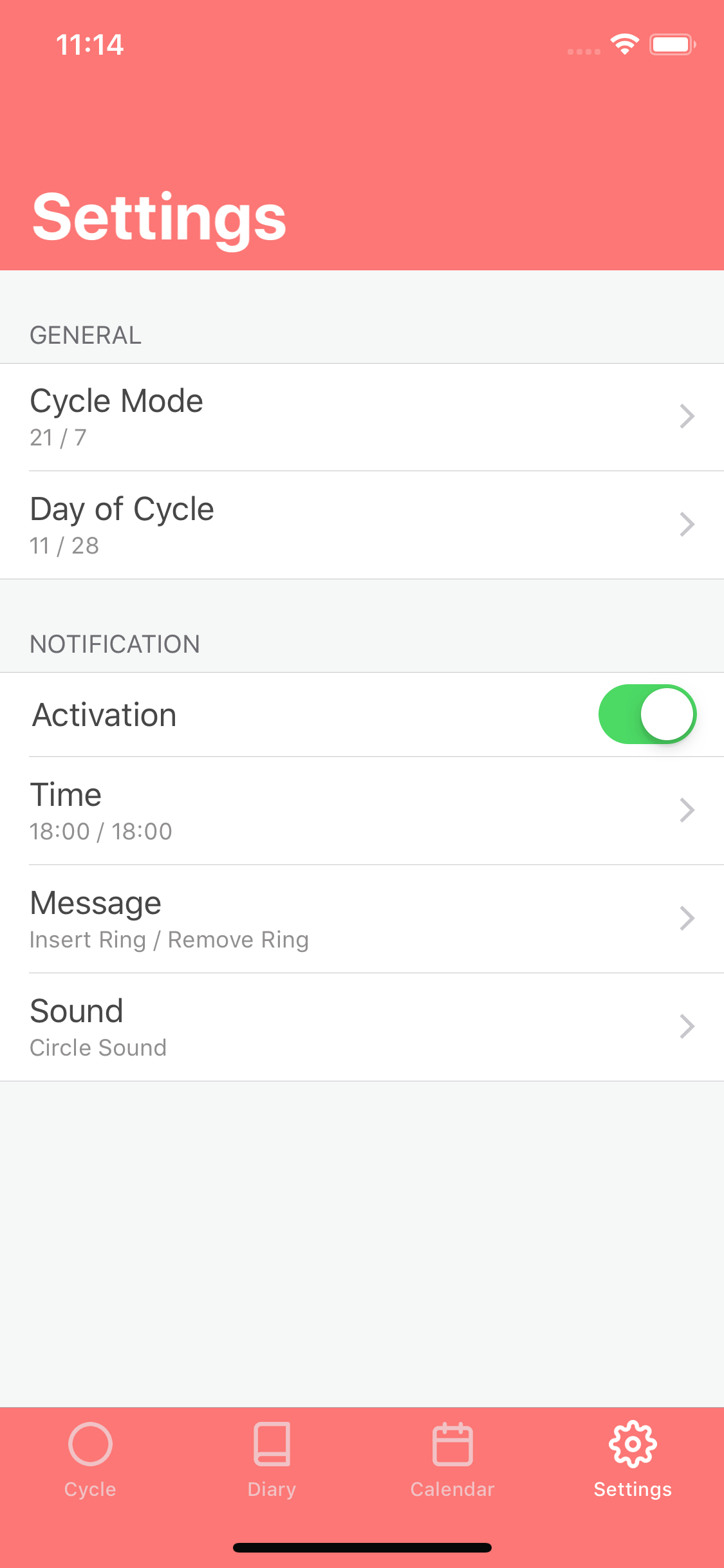The image size is (724, 1568).
Task: Go to the Diary tab
Action: point(272,1459)
